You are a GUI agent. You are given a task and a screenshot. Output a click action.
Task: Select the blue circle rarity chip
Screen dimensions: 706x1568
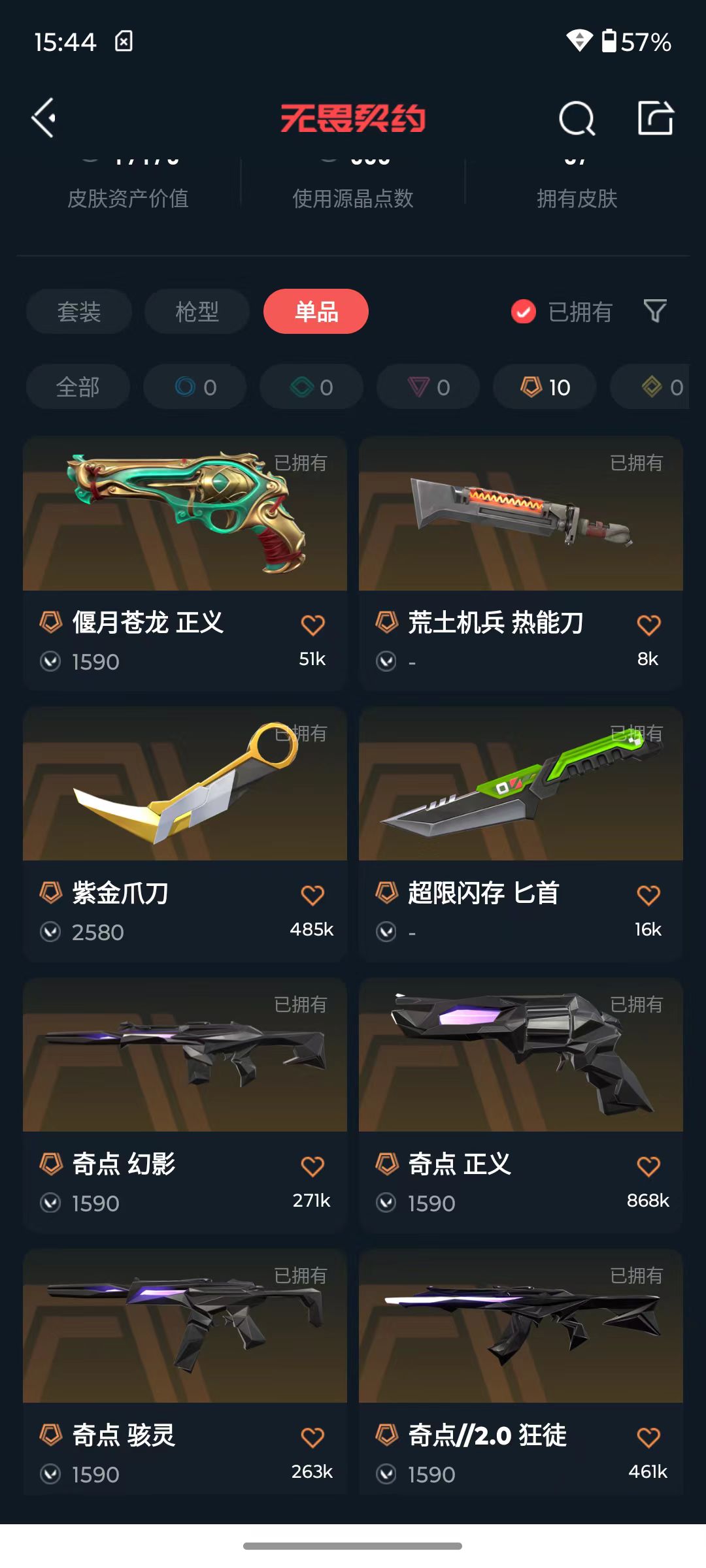(x=195, y=387)
